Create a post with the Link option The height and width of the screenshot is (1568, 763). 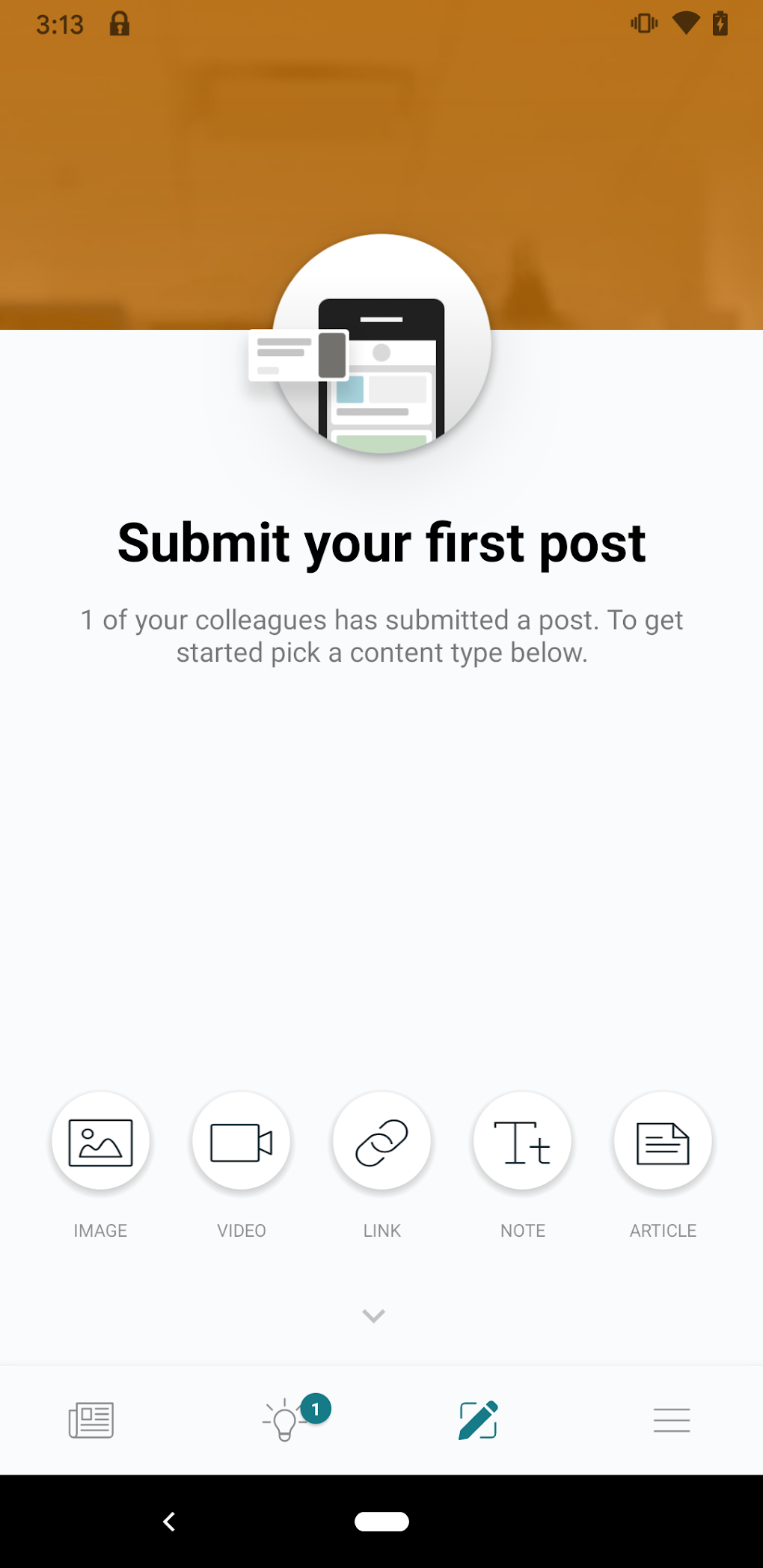pos(381,1141)
